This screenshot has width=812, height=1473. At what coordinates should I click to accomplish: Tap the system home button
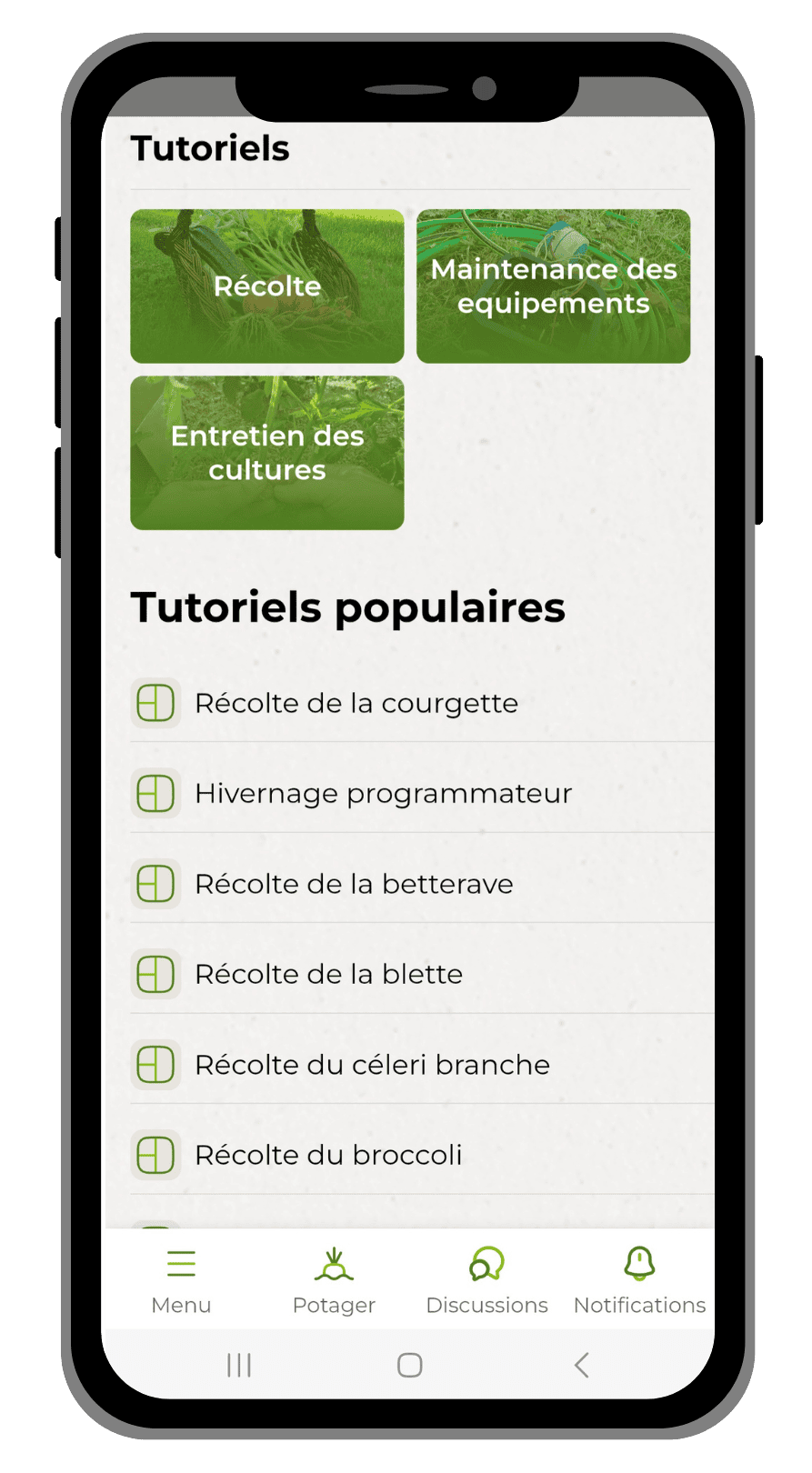[x=410, y=1365]
